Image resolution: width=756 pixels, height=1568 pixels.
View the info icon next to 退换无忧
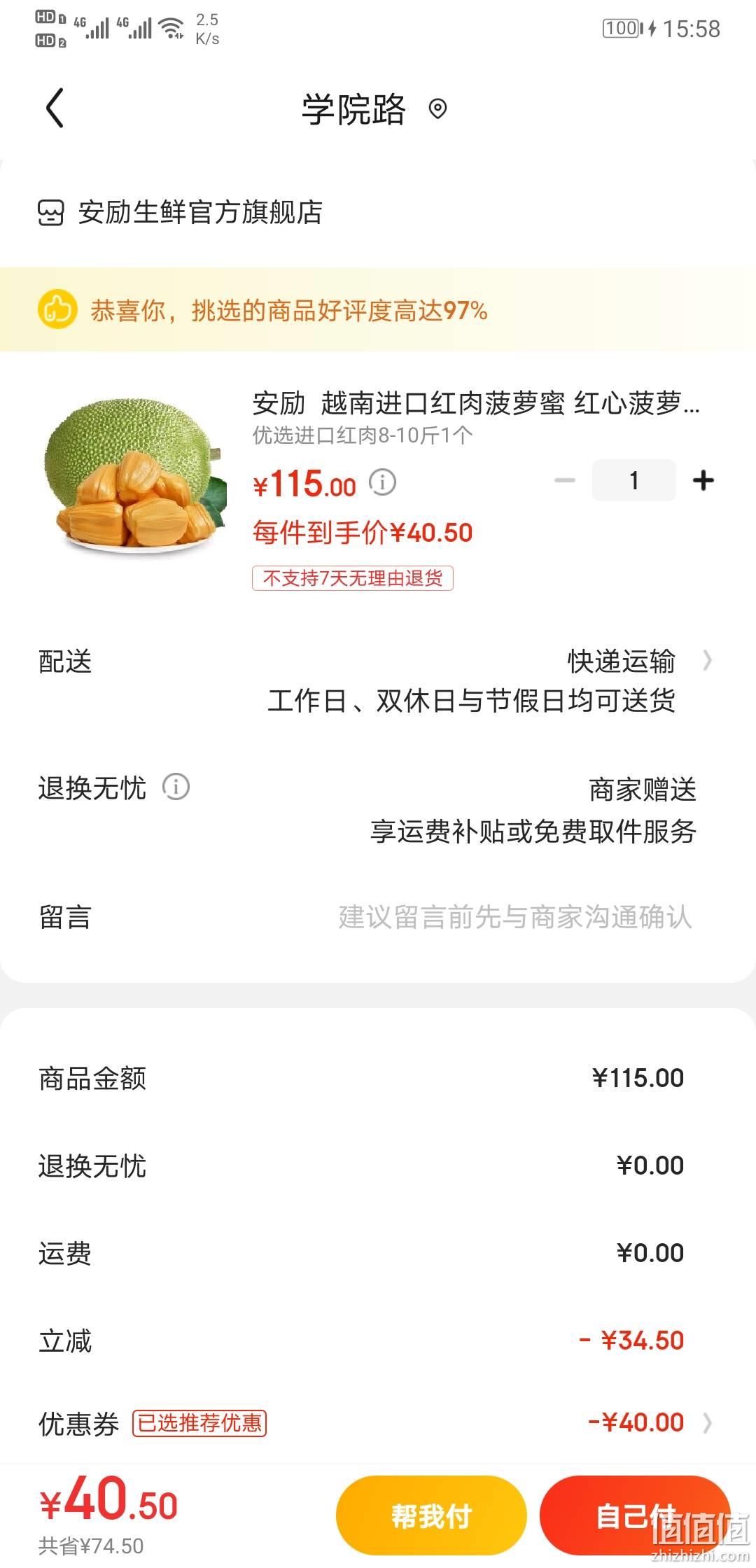point(176,787)
